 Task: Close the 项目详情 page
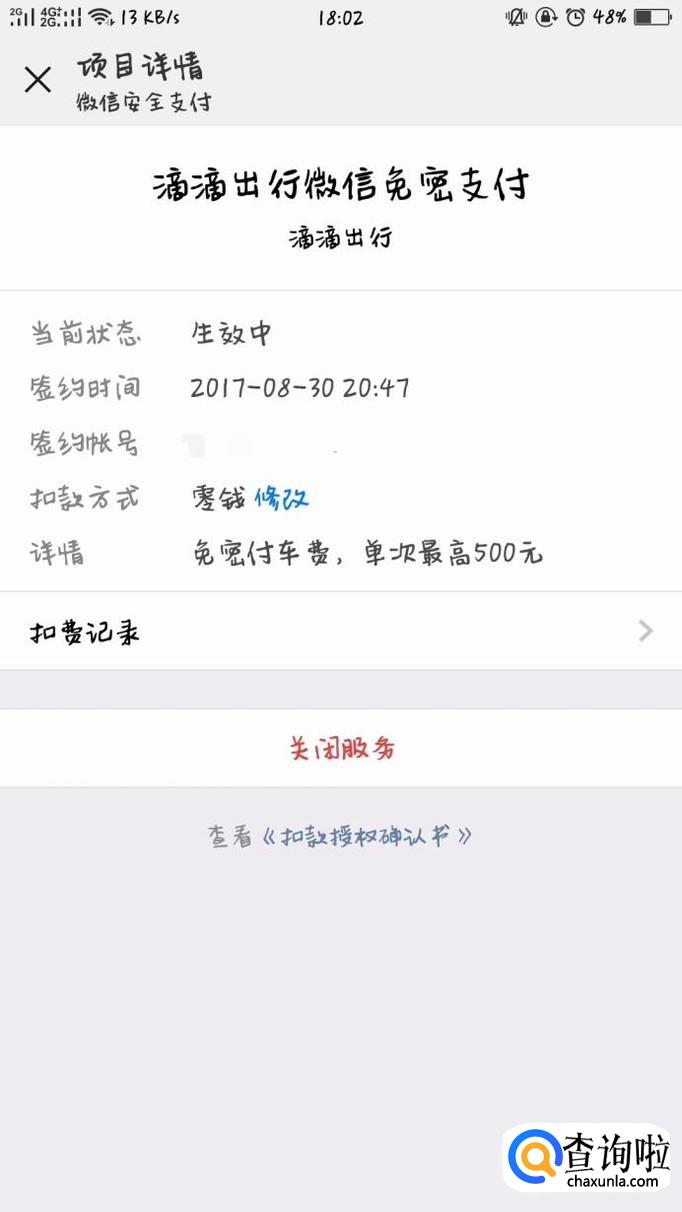(38, 80)
